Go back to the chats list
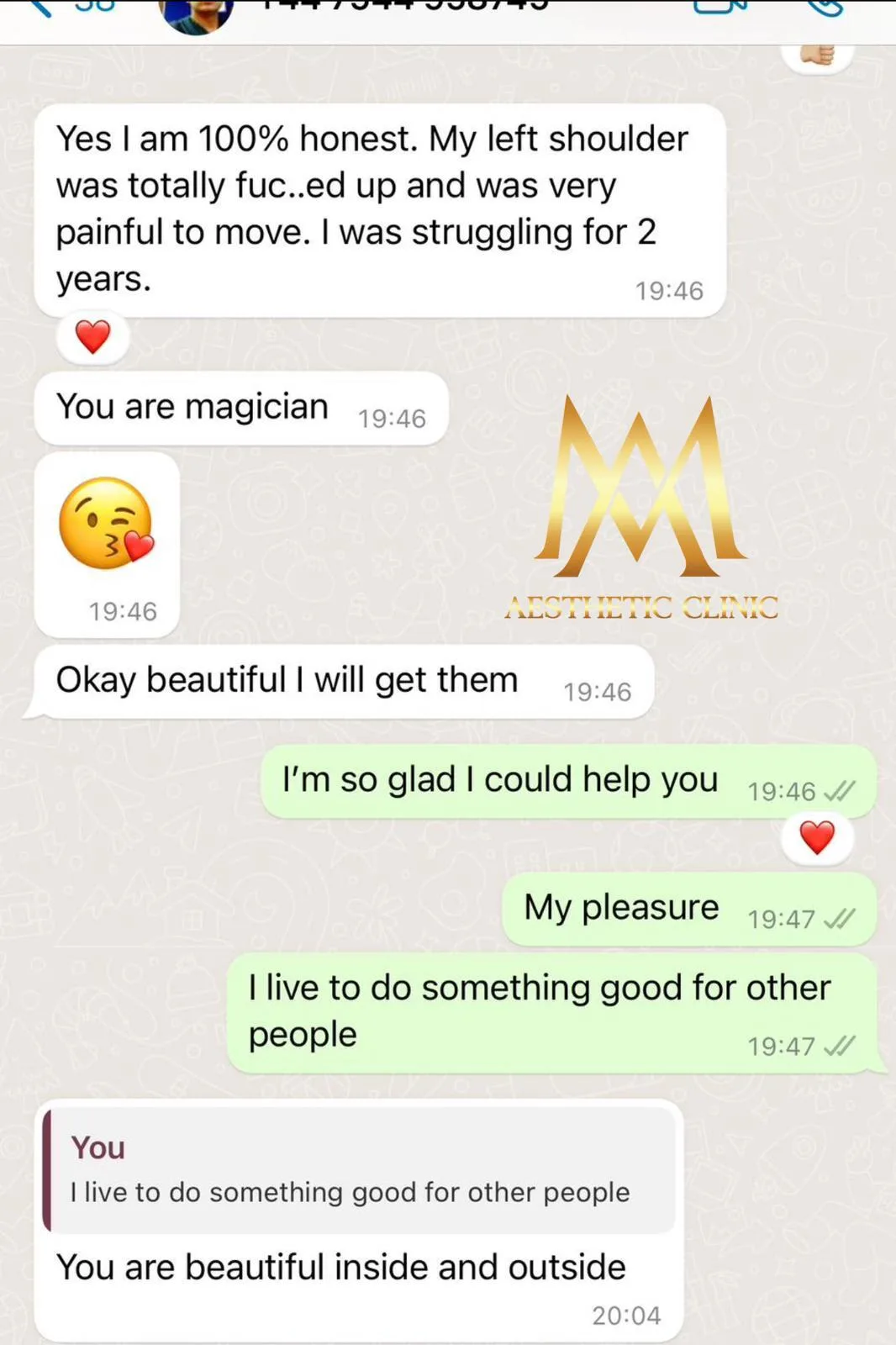Viewport: 896px width, 1345px height. 39,7
